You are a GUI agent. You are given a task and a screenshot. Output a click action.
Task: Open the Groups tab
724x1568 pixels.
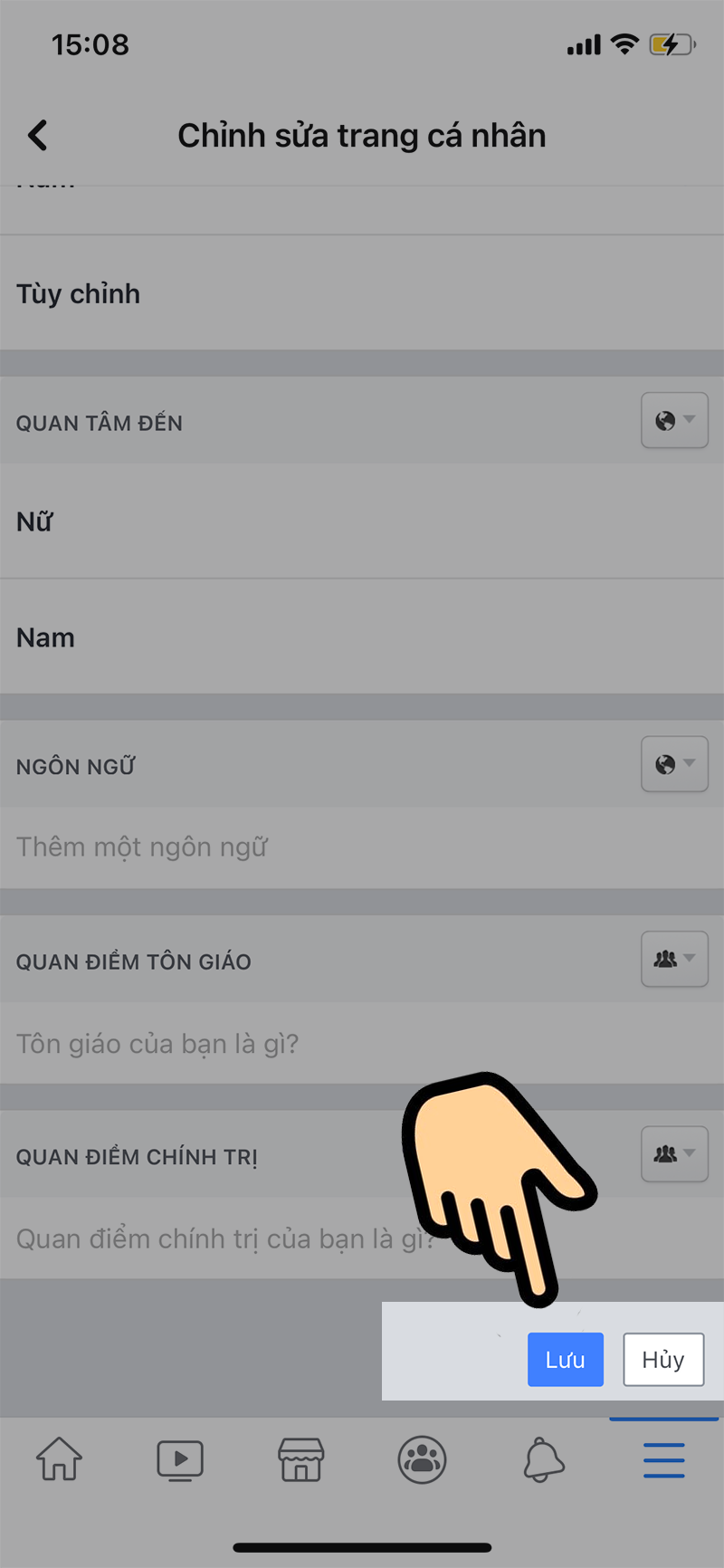(x=422, y=1459)
